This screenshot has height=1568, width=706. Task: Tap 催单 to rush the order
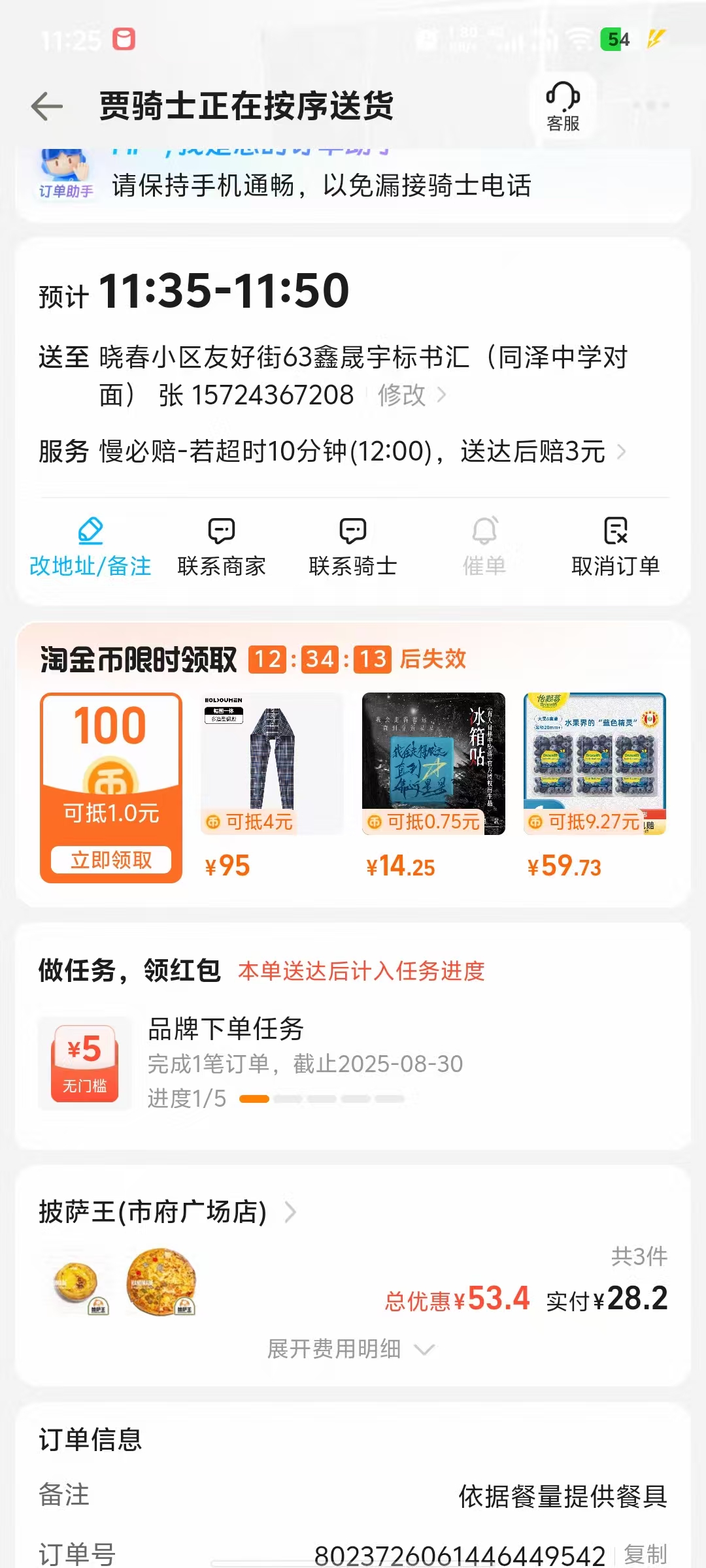(x=484, y=547)
